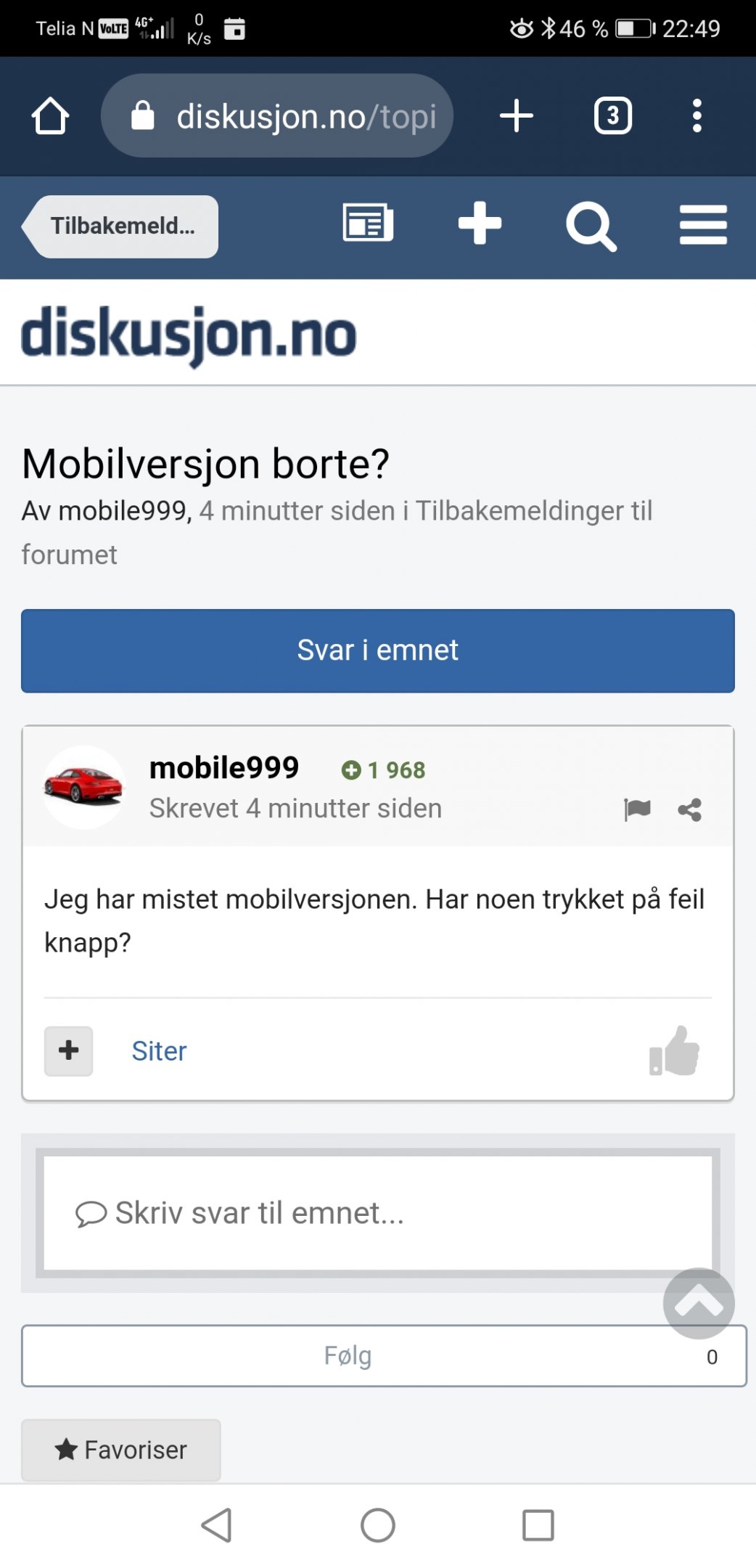Tap the diskusjon.no address bar

(x=277, y=116)
